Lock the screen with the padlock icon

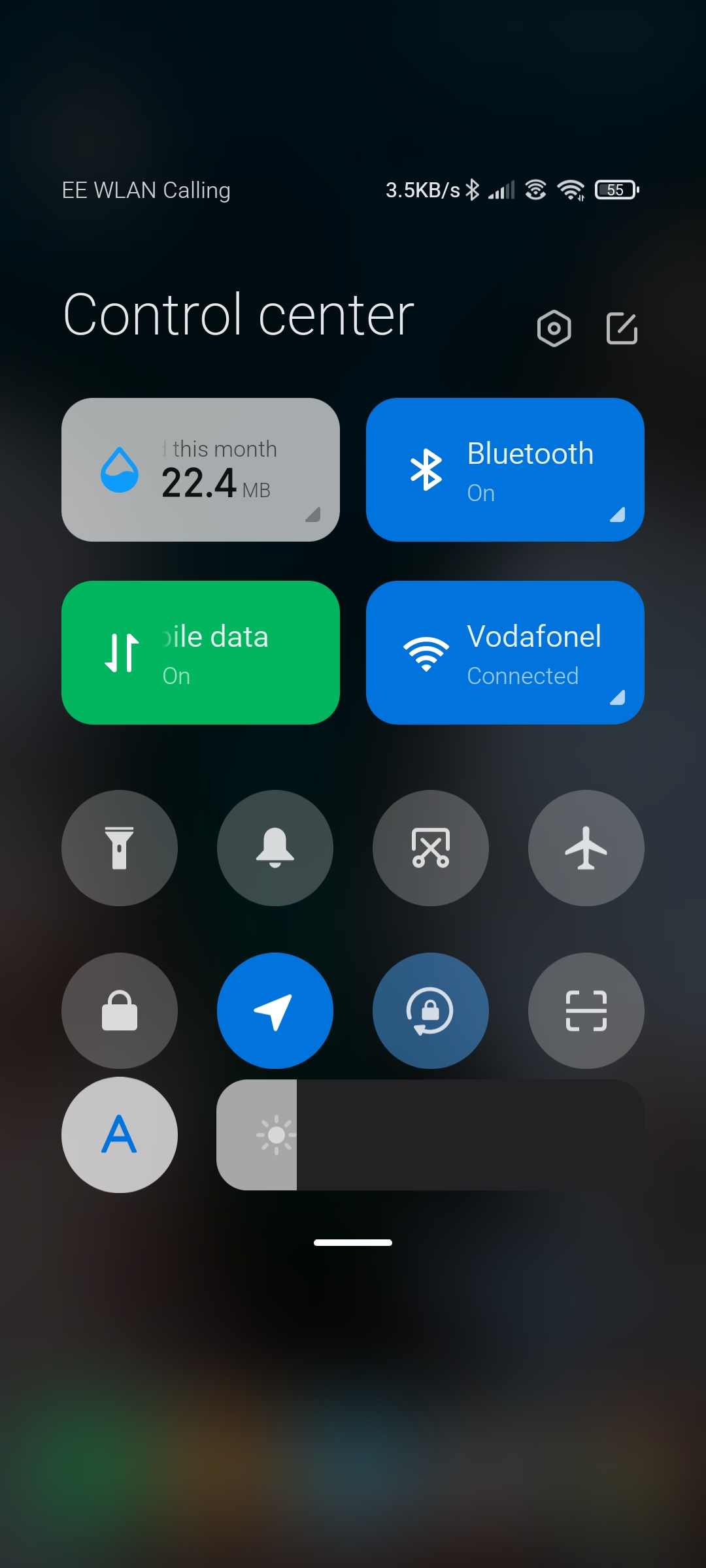coord(120,1011)
